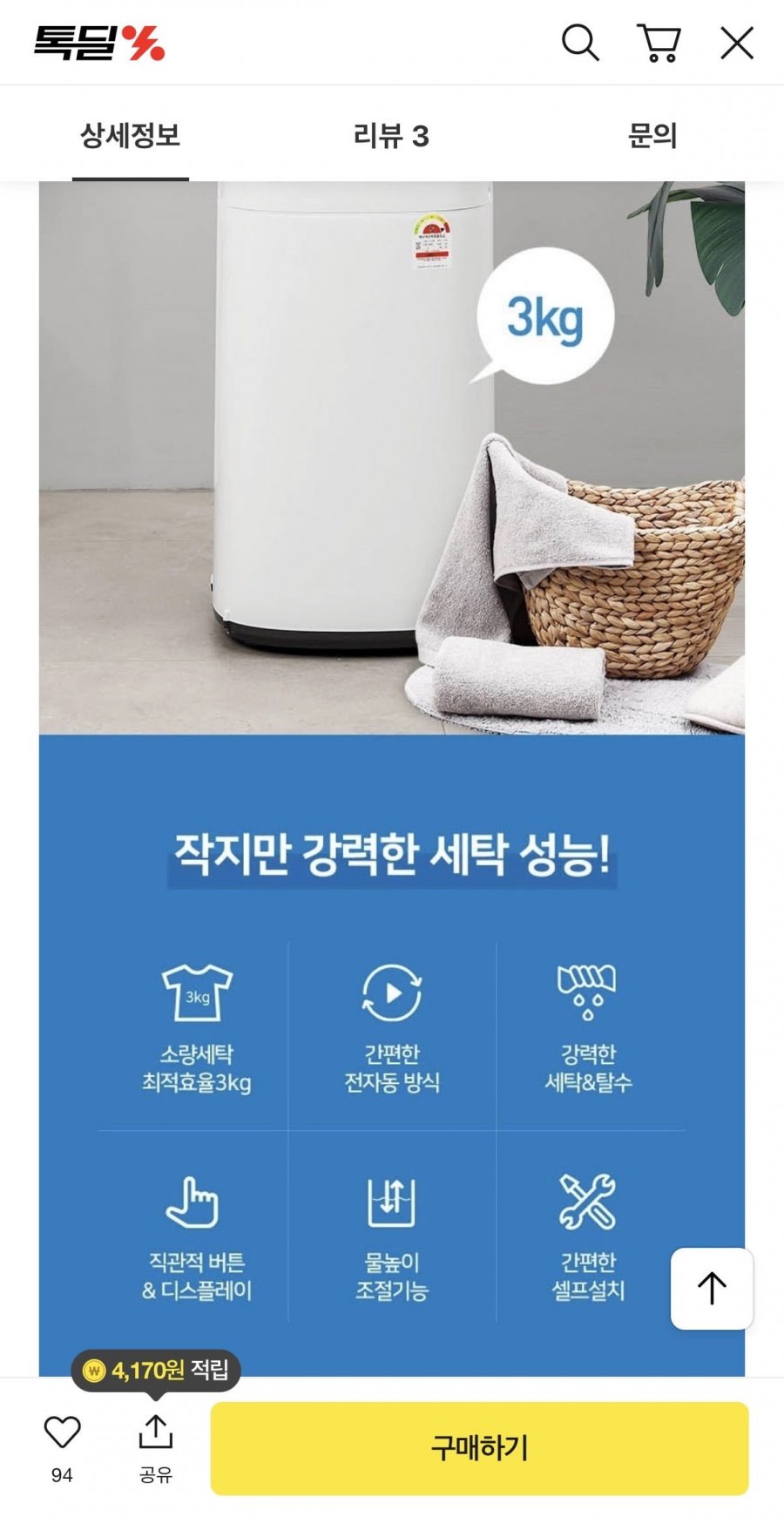This screenshot has height=1517, width=784.
Task: Switch to the 문의 tab
Action: click(652, 136)
